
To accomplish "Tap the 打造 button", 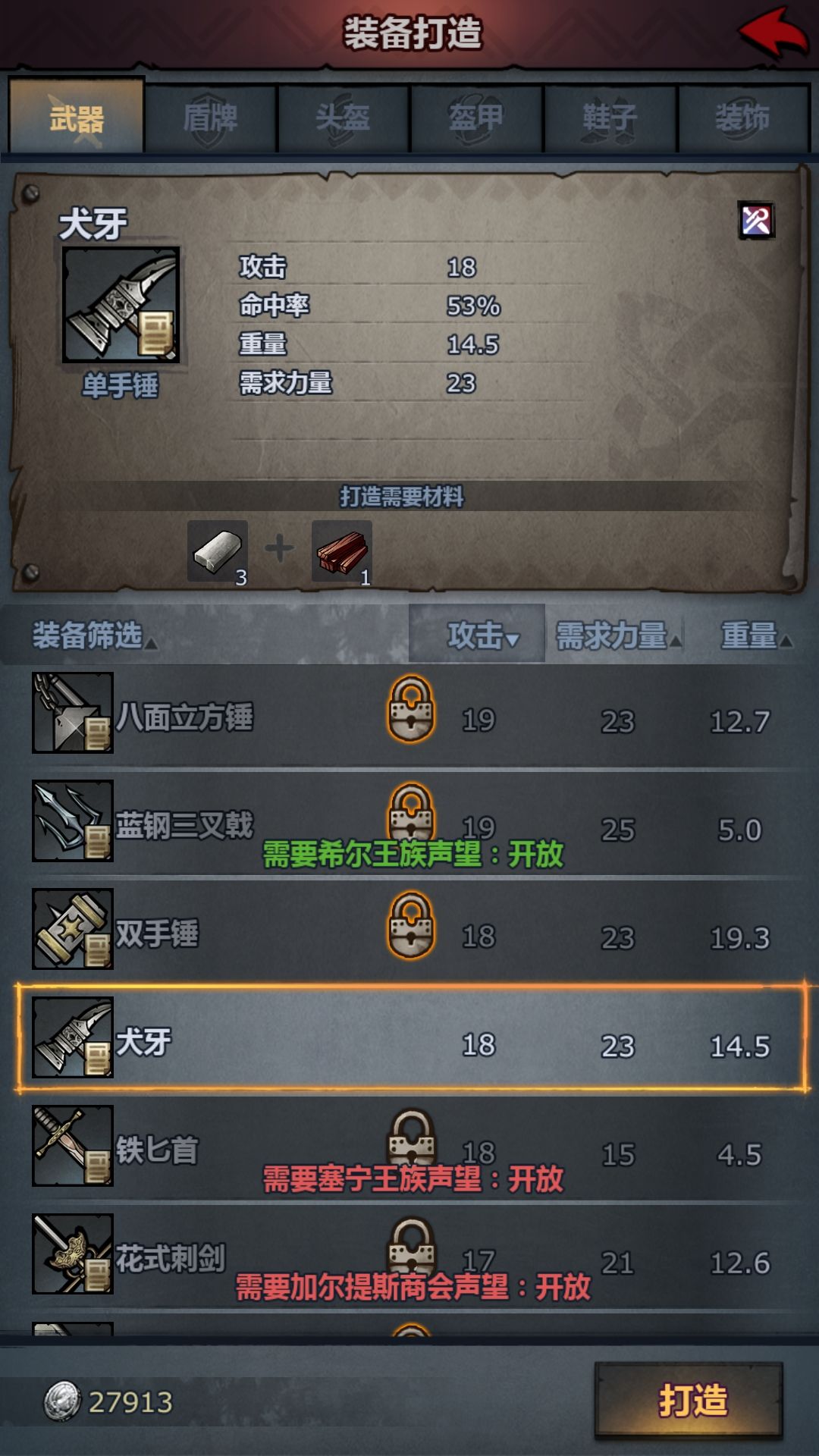I will (689, 1400).
